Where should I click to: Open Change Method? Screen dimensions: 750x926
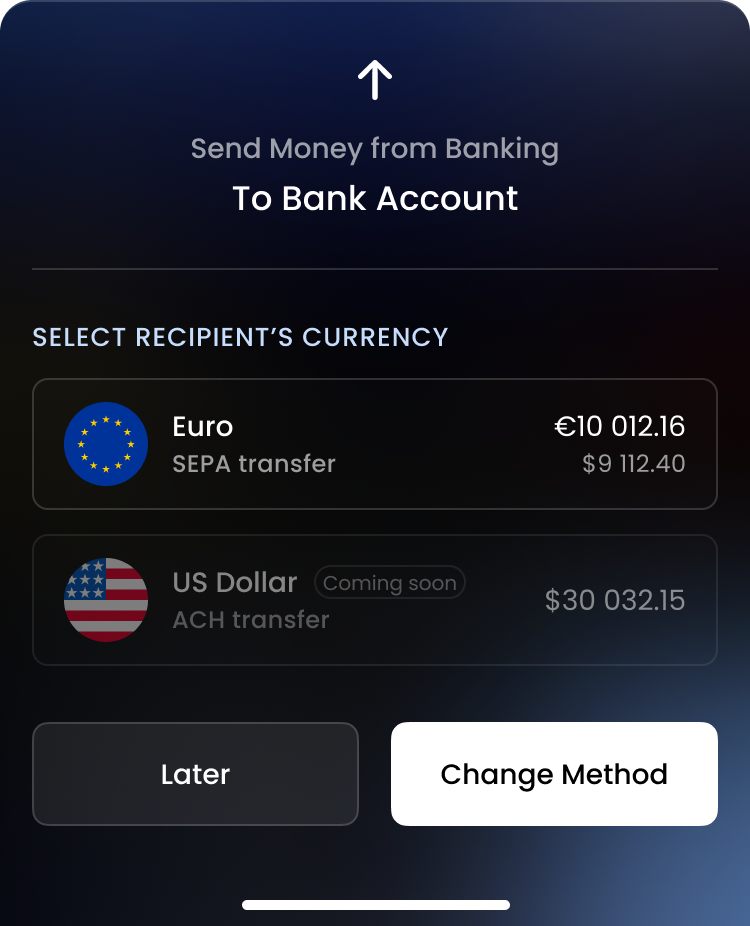[554, 774]
